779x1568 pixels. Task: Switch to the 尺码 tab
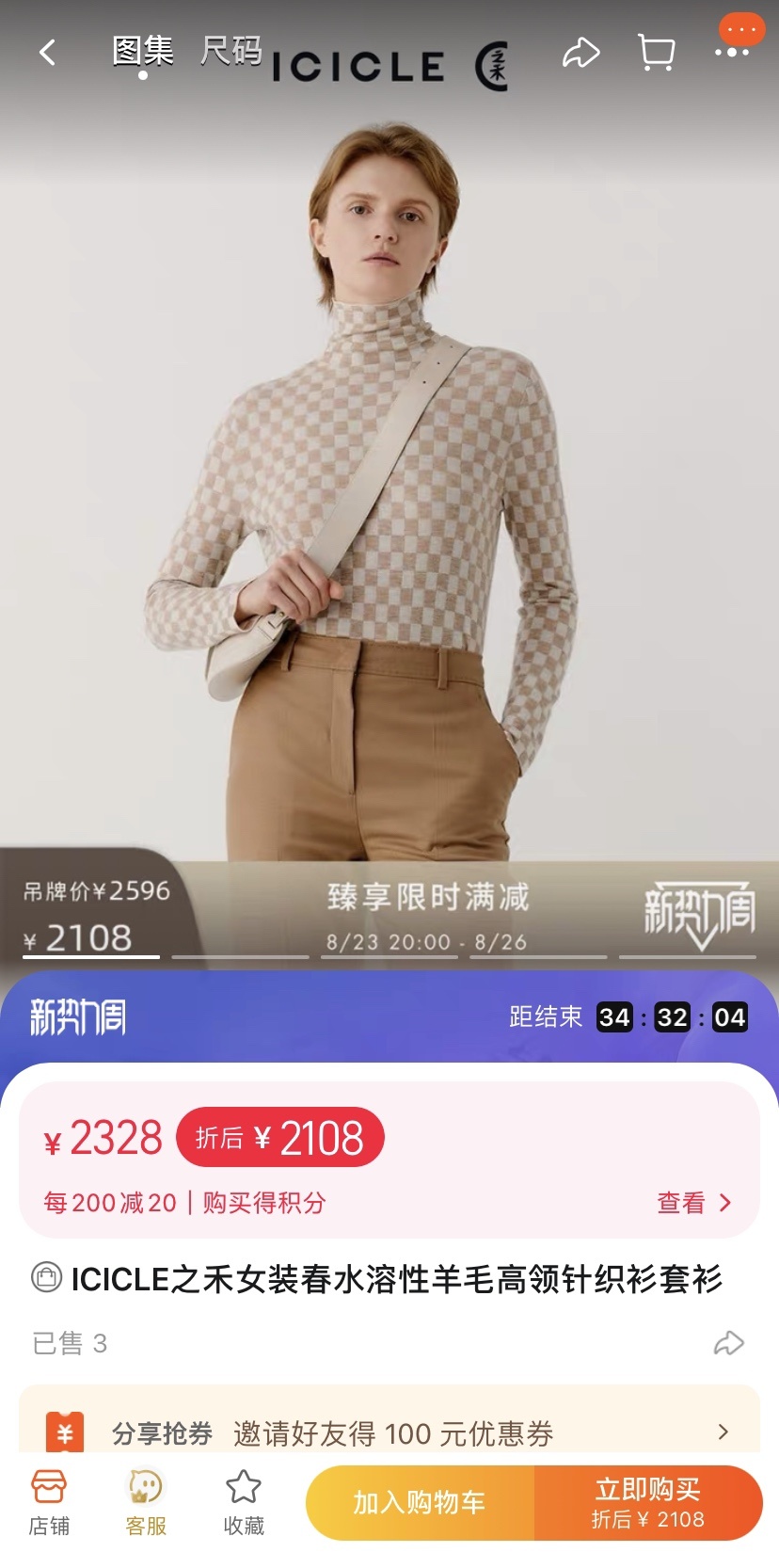tap(231, 51)
